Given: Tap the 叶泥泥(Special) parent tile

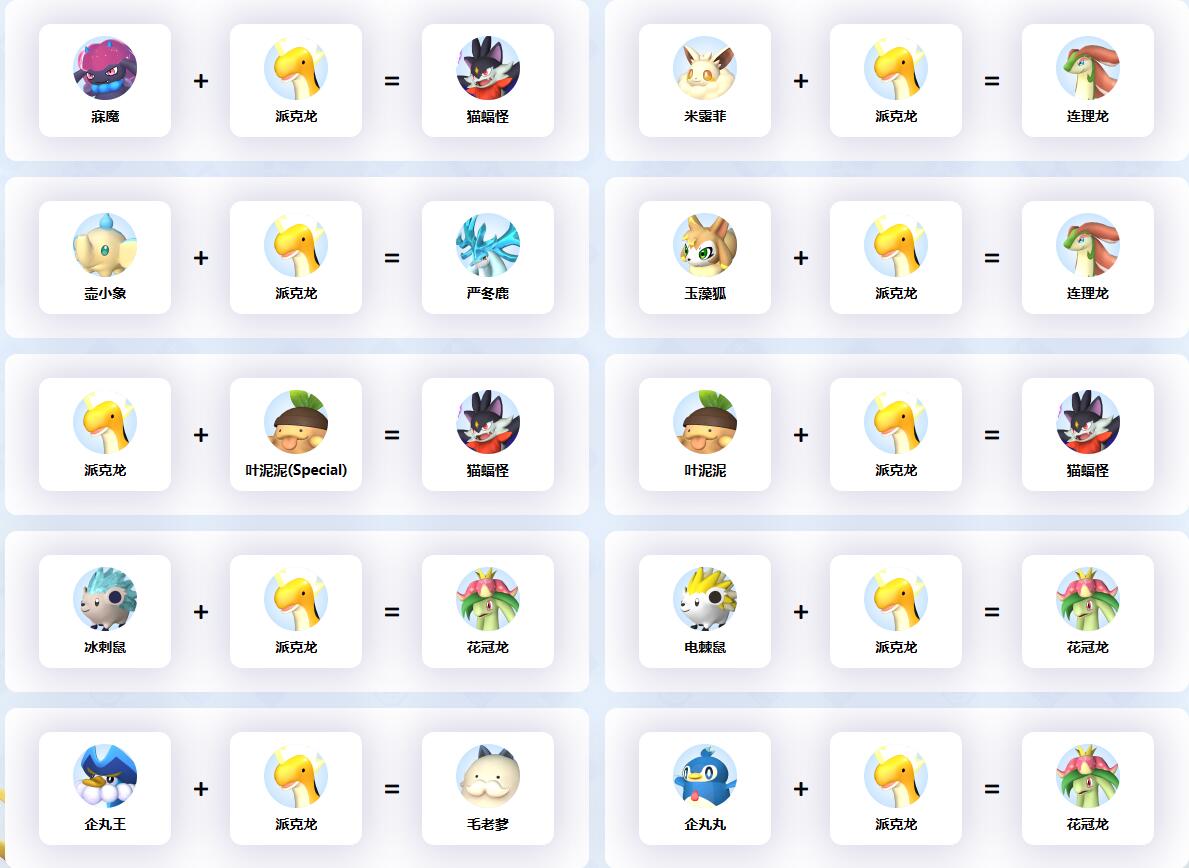Looking at the screenshot, I should [x=296, y=435].
